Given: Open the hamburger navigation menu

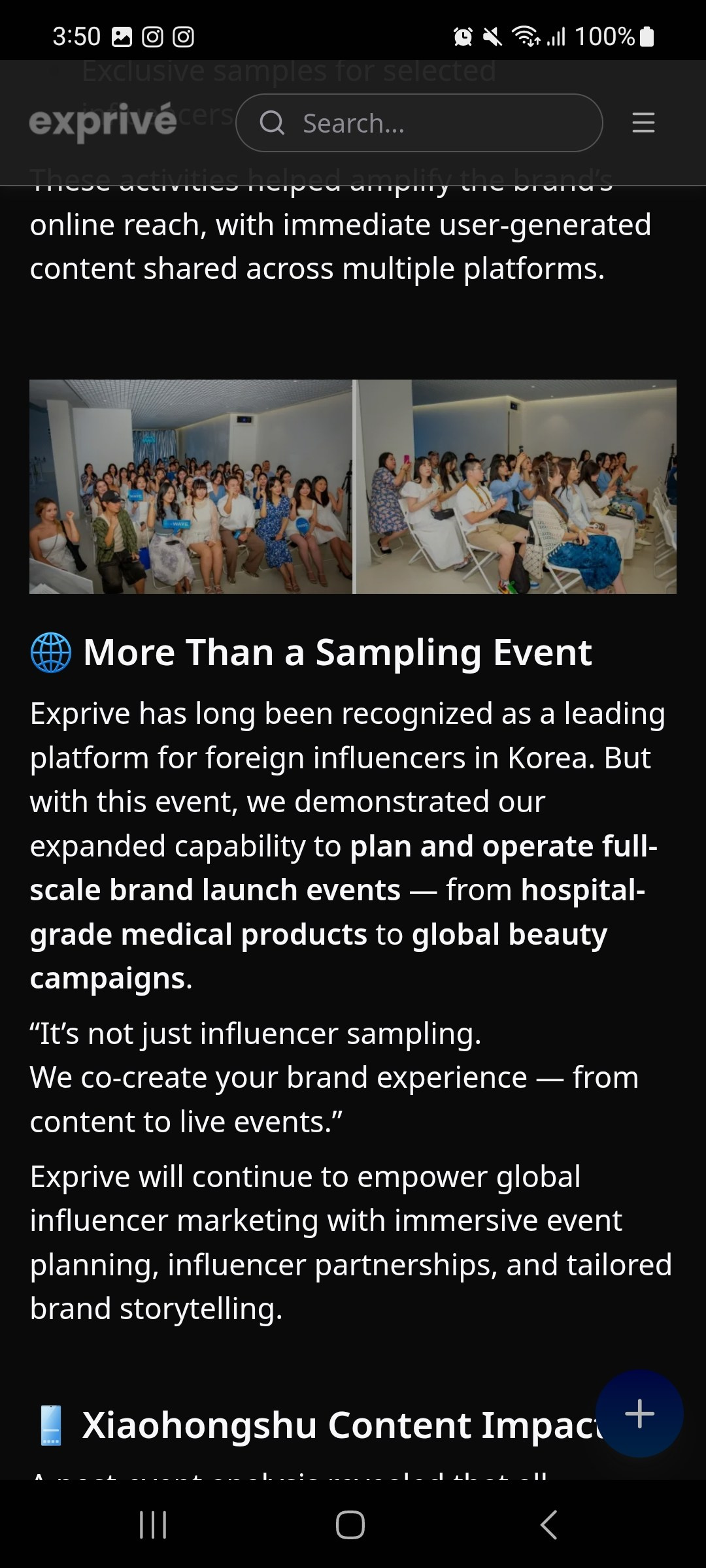Looking at the screenshot, I should click(x=643, y=123).
